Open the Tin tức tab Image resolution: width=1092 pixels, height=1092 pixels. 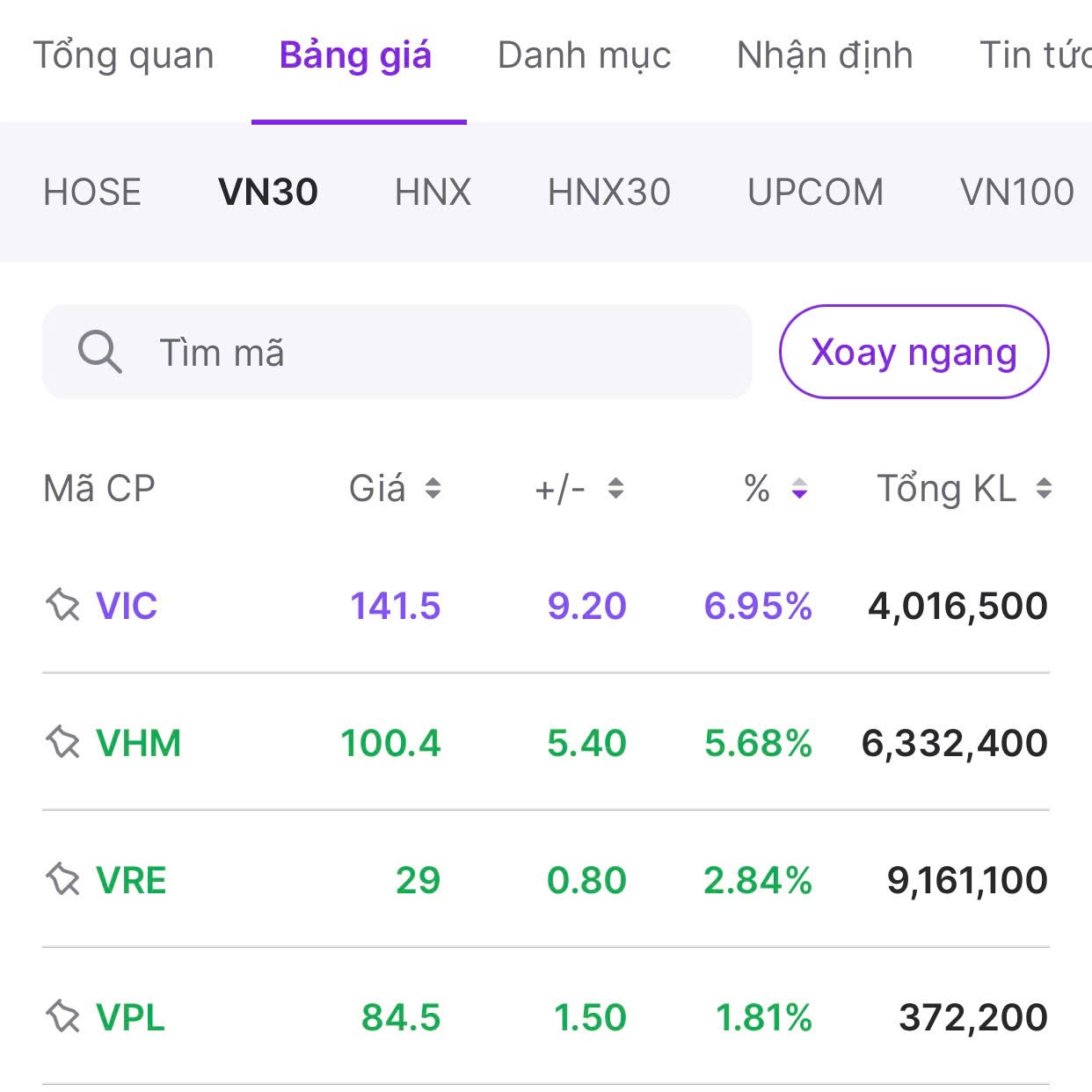[x=1034, y=55]
